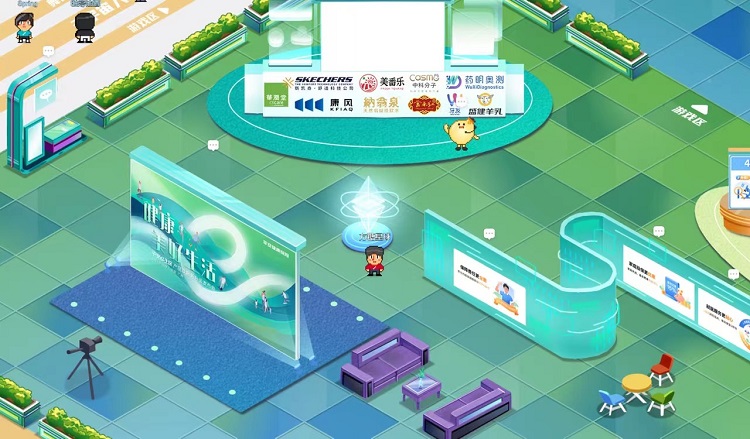The height and width of the screenshot is (439, 750).
Task: Tap the chat bubble above the kiosk
Action: 48,49
